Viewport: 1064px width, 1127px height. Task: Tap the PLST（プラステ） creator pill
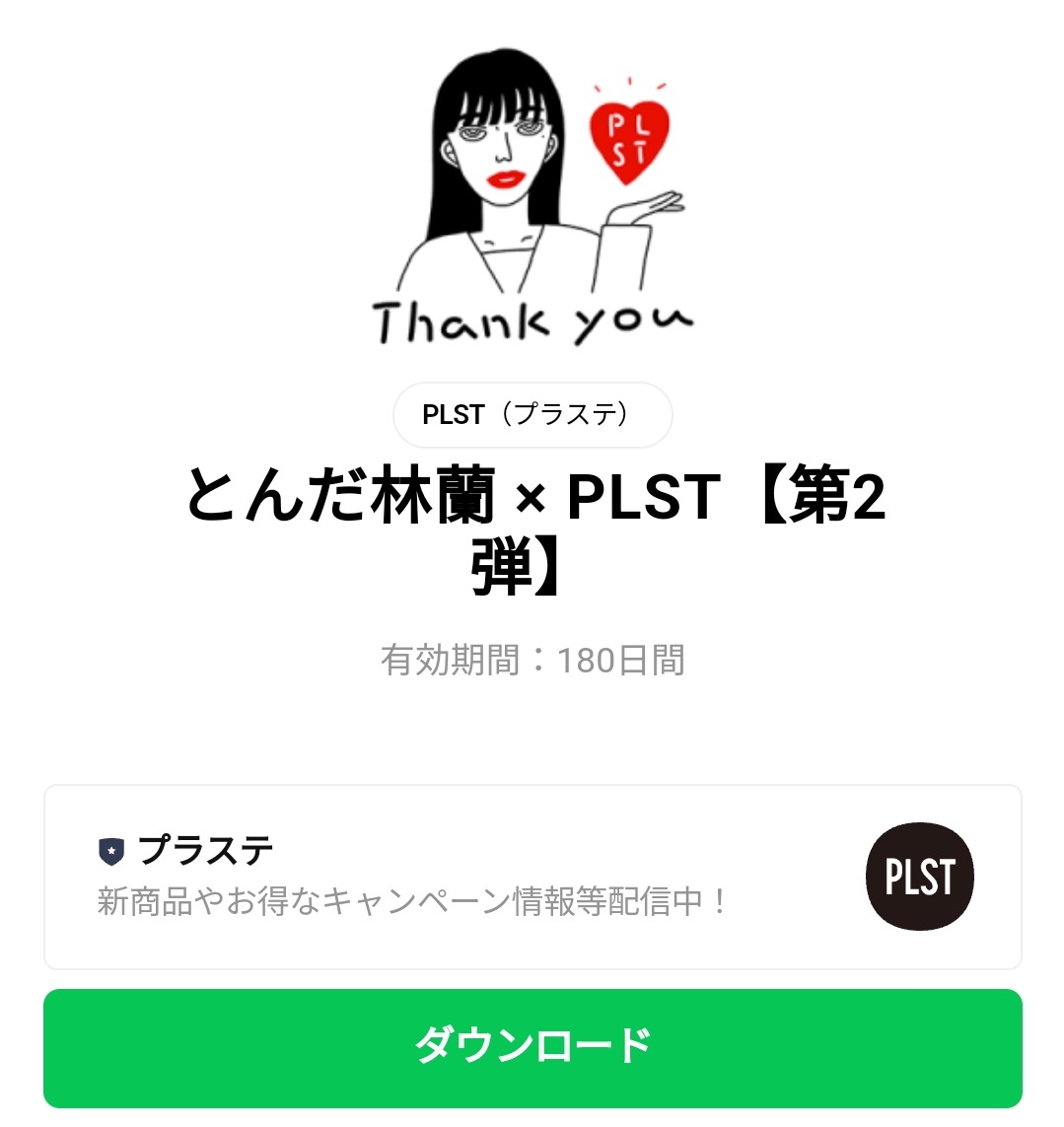pyautogui.click(x=532, y=414)
